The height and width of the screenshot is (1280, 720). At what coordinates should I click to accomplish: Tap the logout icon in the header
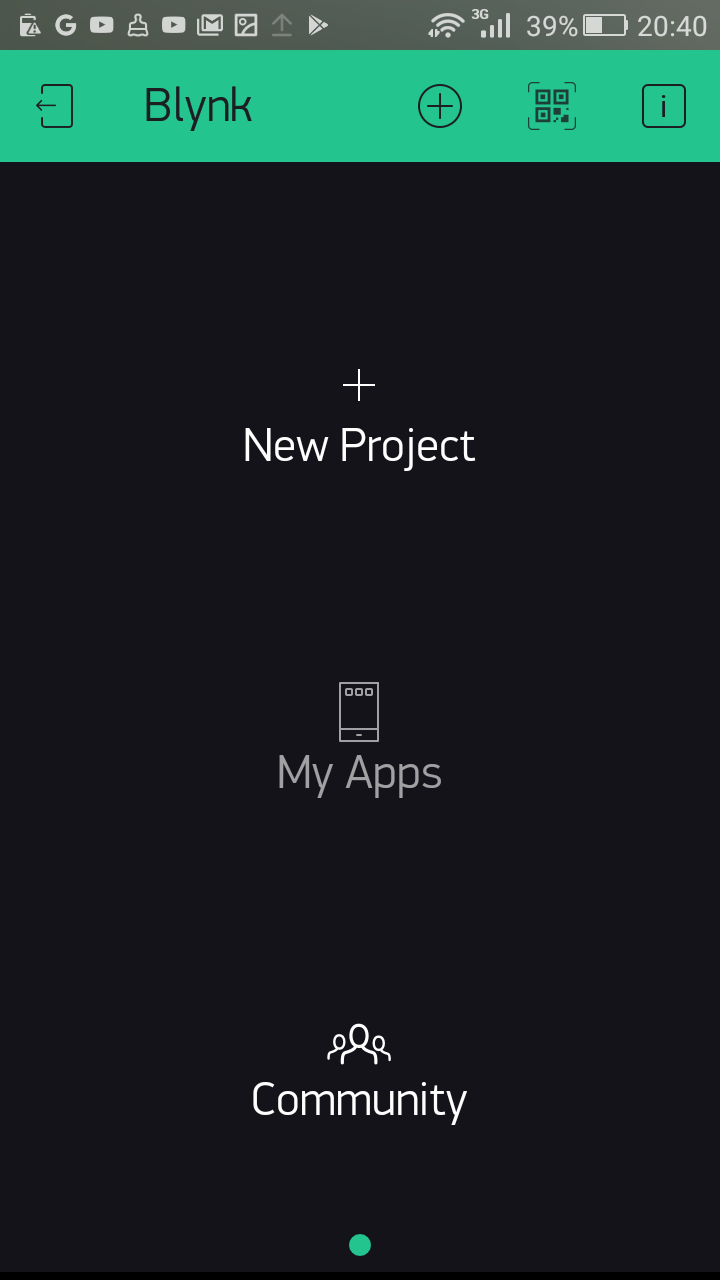coord(55,106)
